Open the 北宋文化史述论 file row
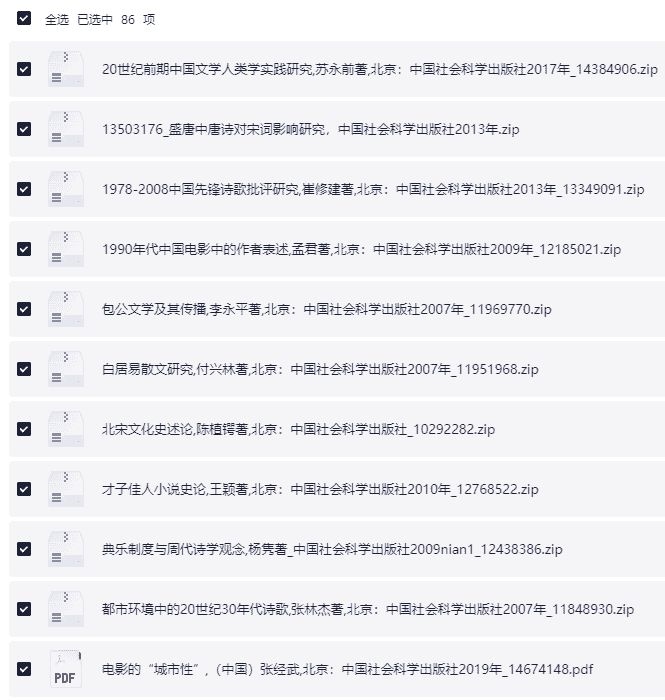The height and width of the screenshot is (700, 665). tap(298, 429)
